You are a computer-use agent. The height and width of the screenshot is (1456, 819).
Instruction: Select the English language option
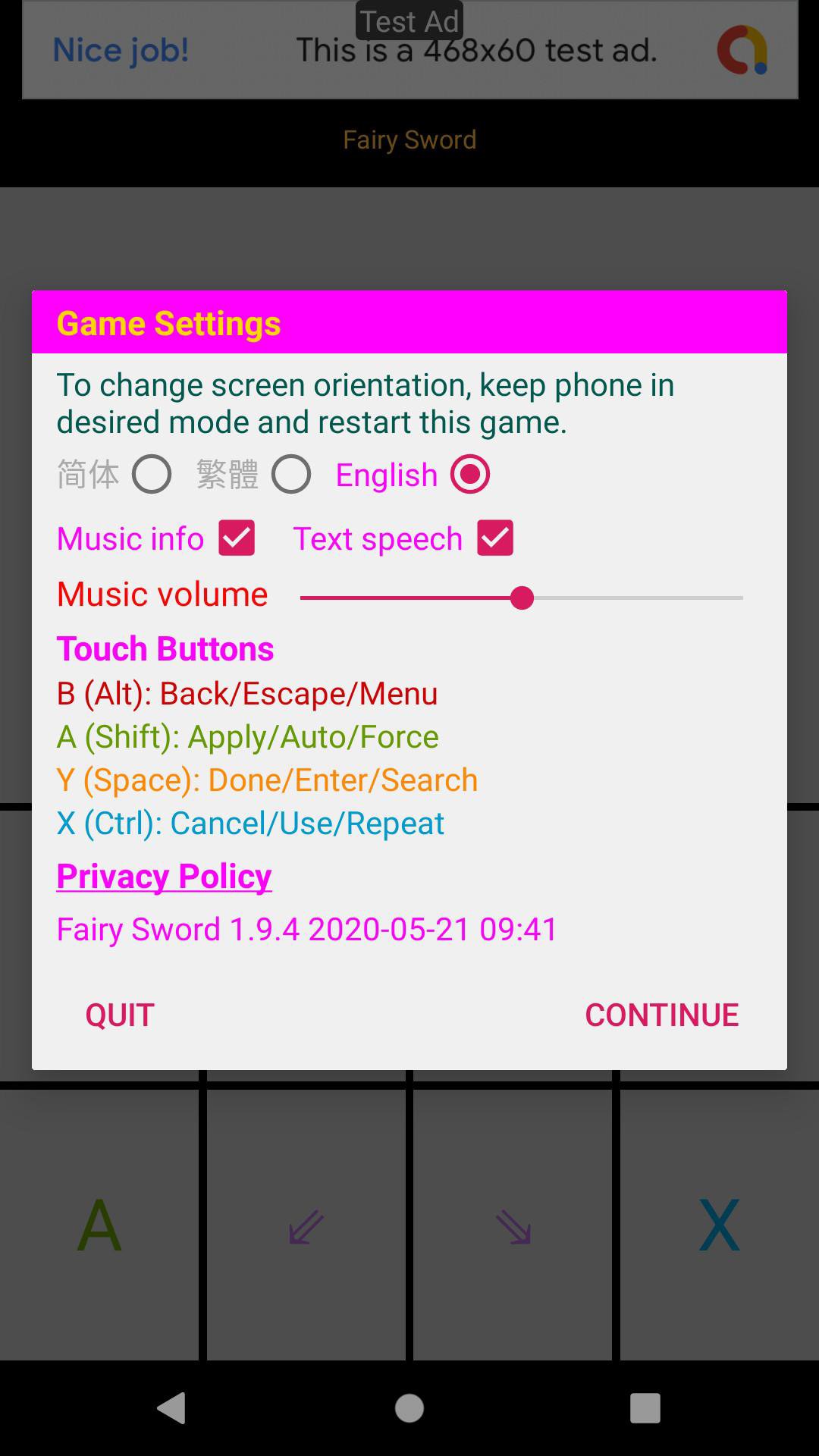(x=470, y=475)
